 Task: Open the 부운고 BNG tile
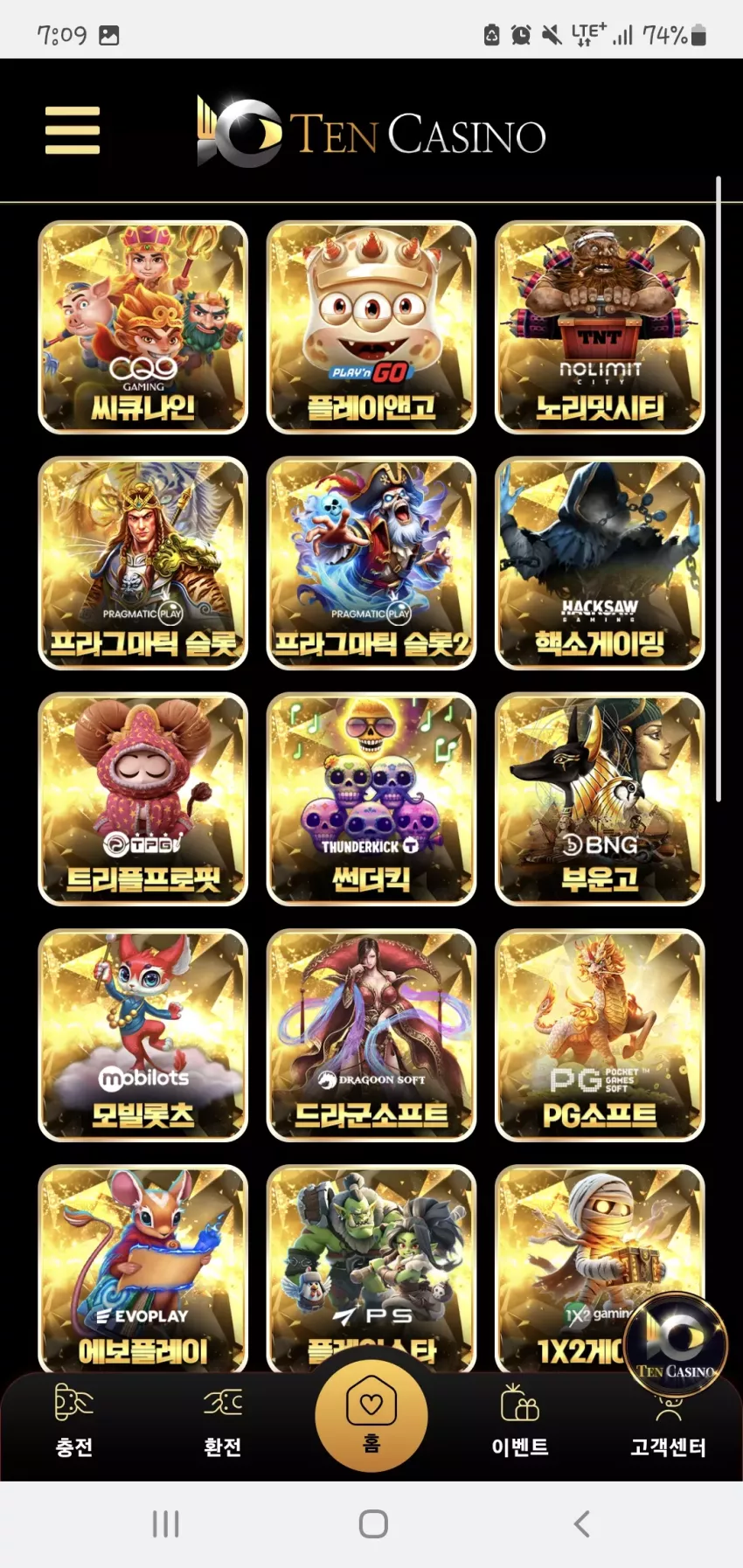[x=600, y=799]
